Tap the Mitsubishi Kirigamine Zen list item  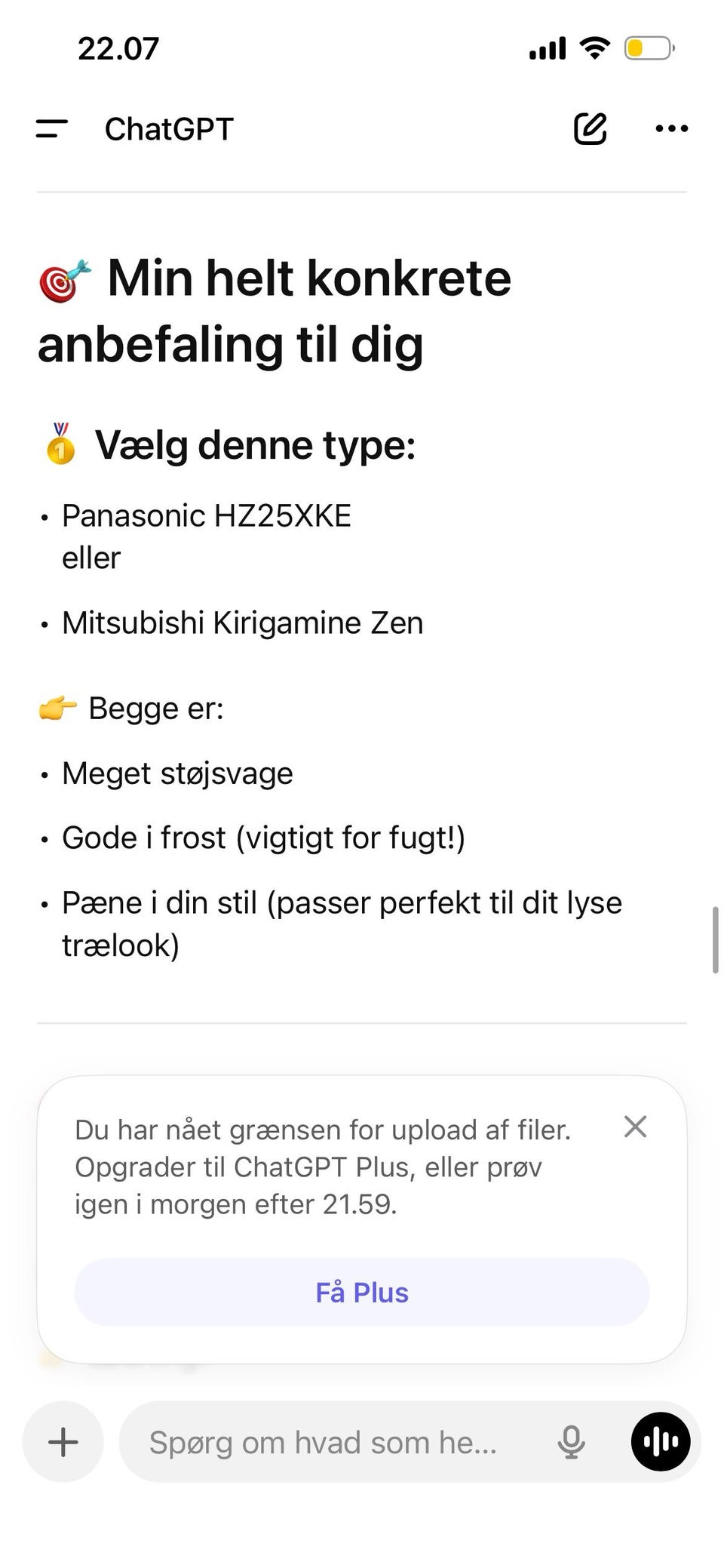point(242,623)
